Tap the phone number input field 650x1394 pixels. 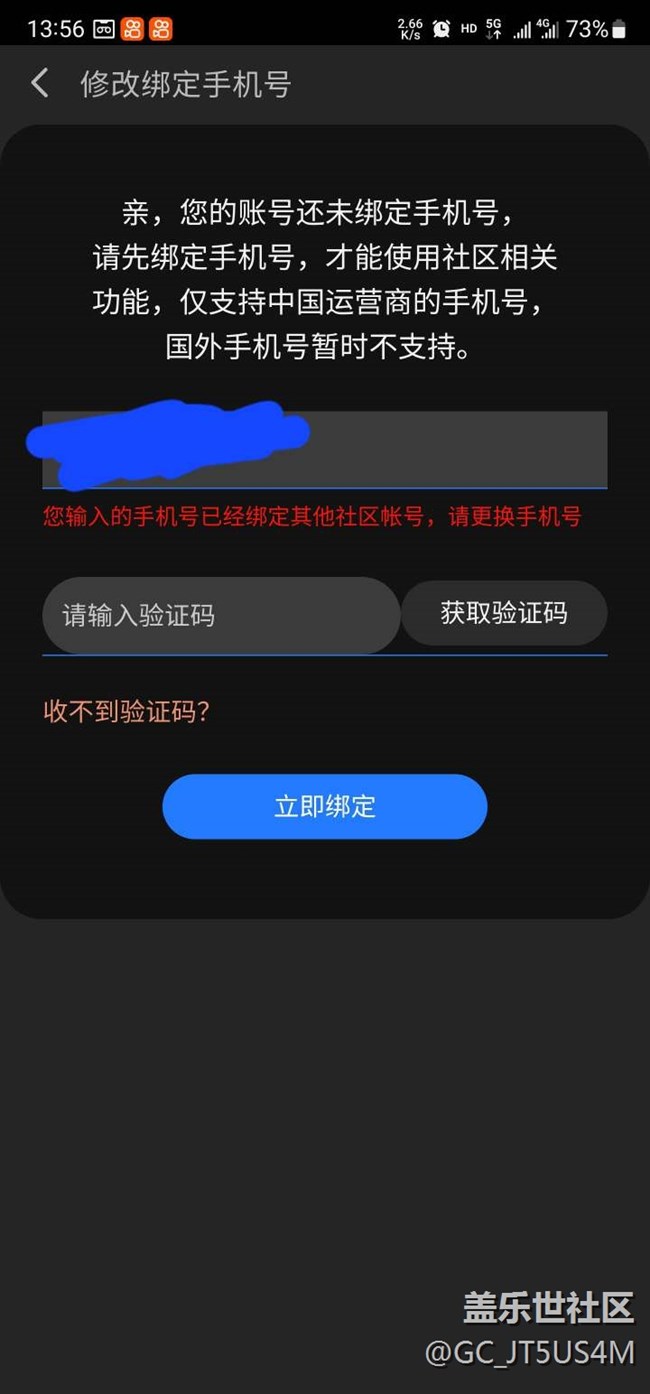pos(324,449)
